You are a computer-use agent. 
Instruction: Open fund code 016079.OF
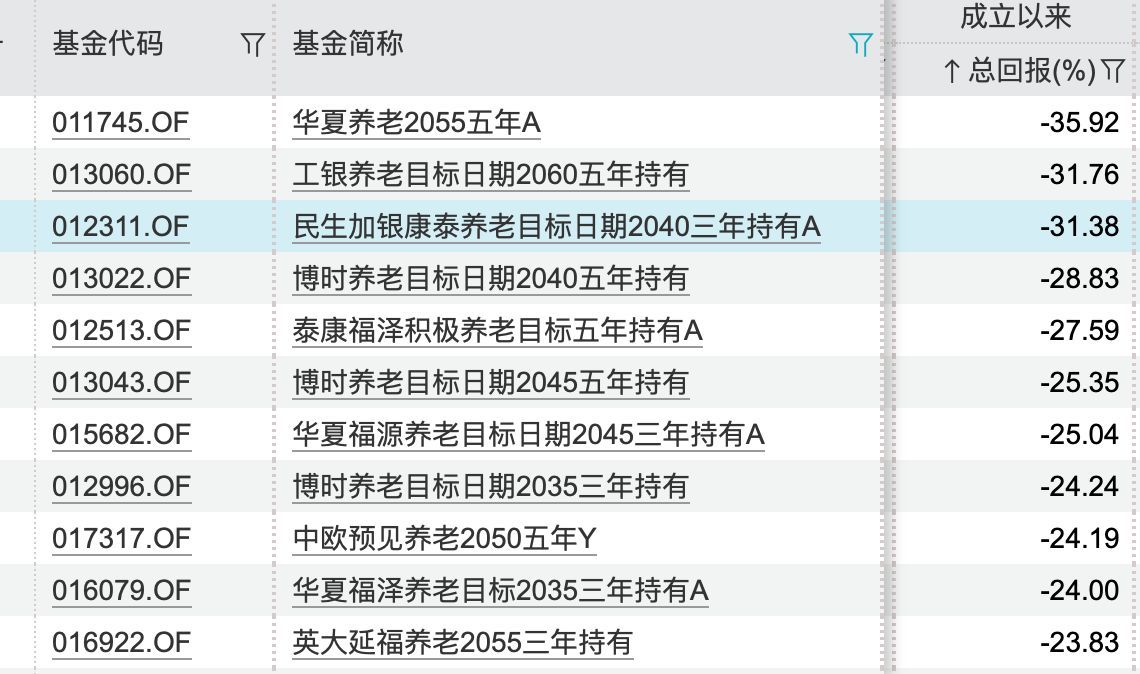tap(120, 591)
